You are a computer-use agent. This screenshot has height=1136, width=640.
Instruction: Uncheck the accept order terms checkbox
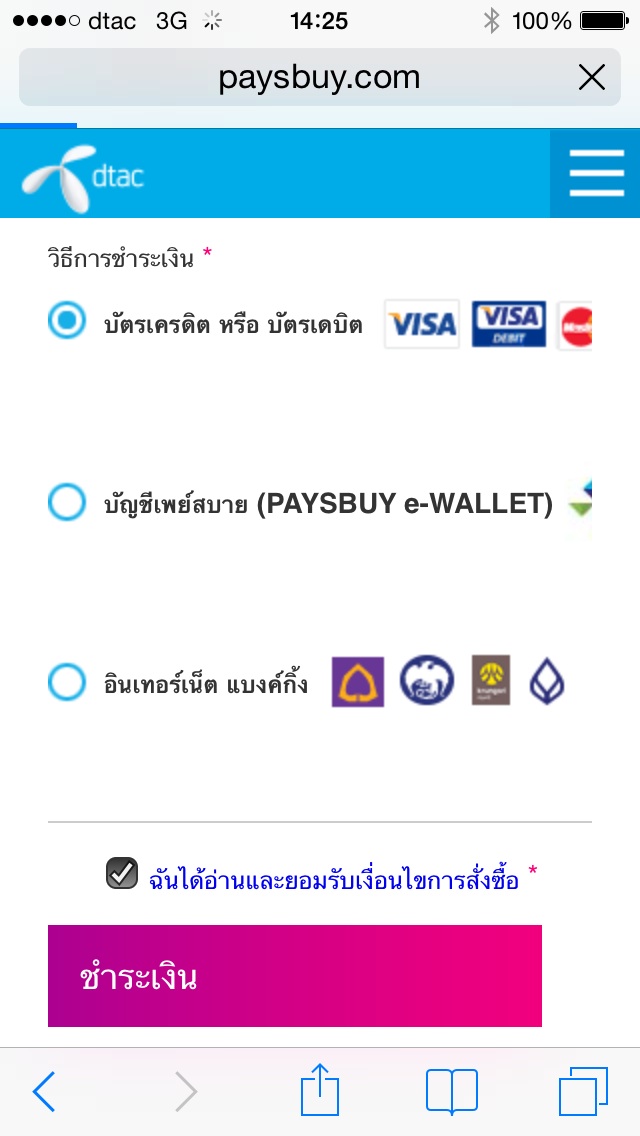tap(122, 873)
